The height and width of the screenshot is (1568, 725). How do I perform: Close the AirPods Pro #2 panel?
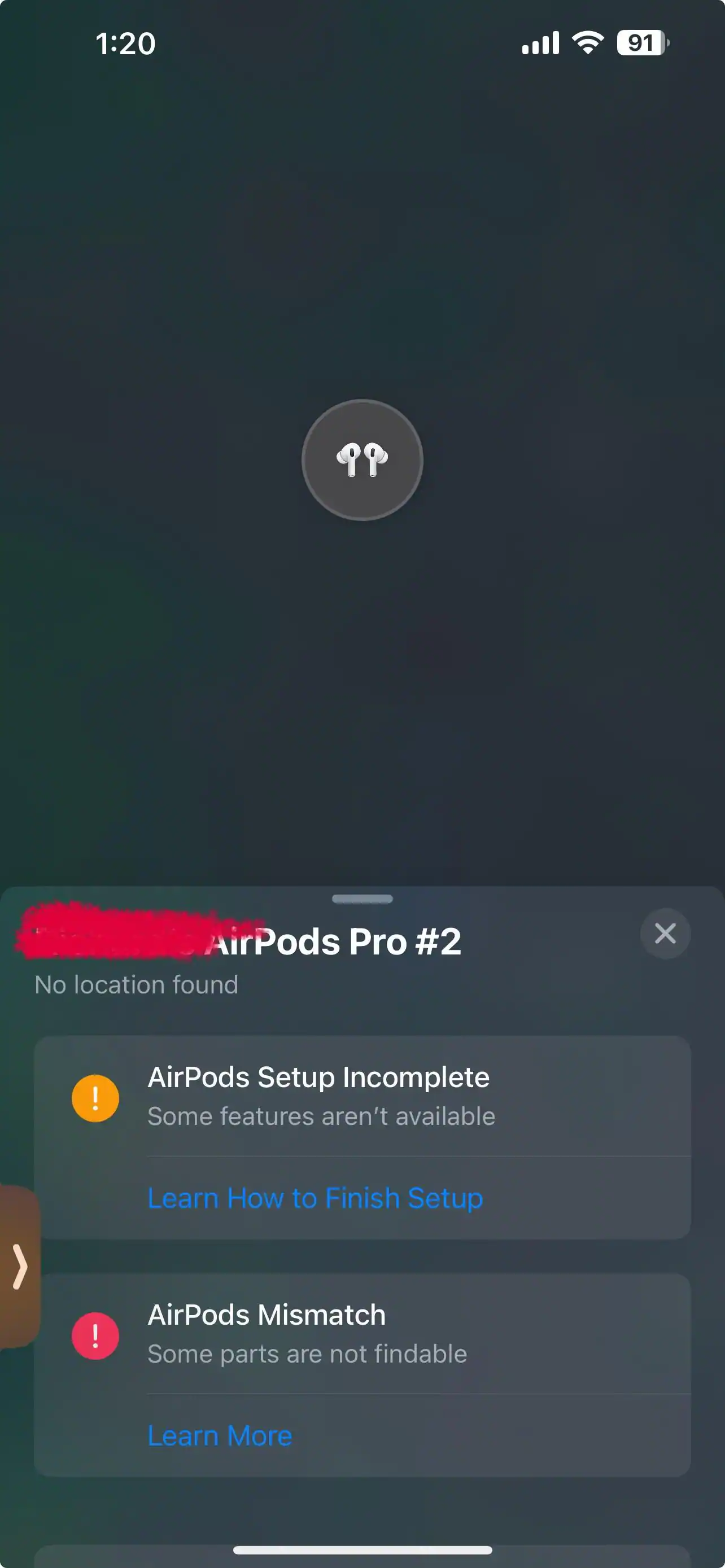(x=665, y=933)
